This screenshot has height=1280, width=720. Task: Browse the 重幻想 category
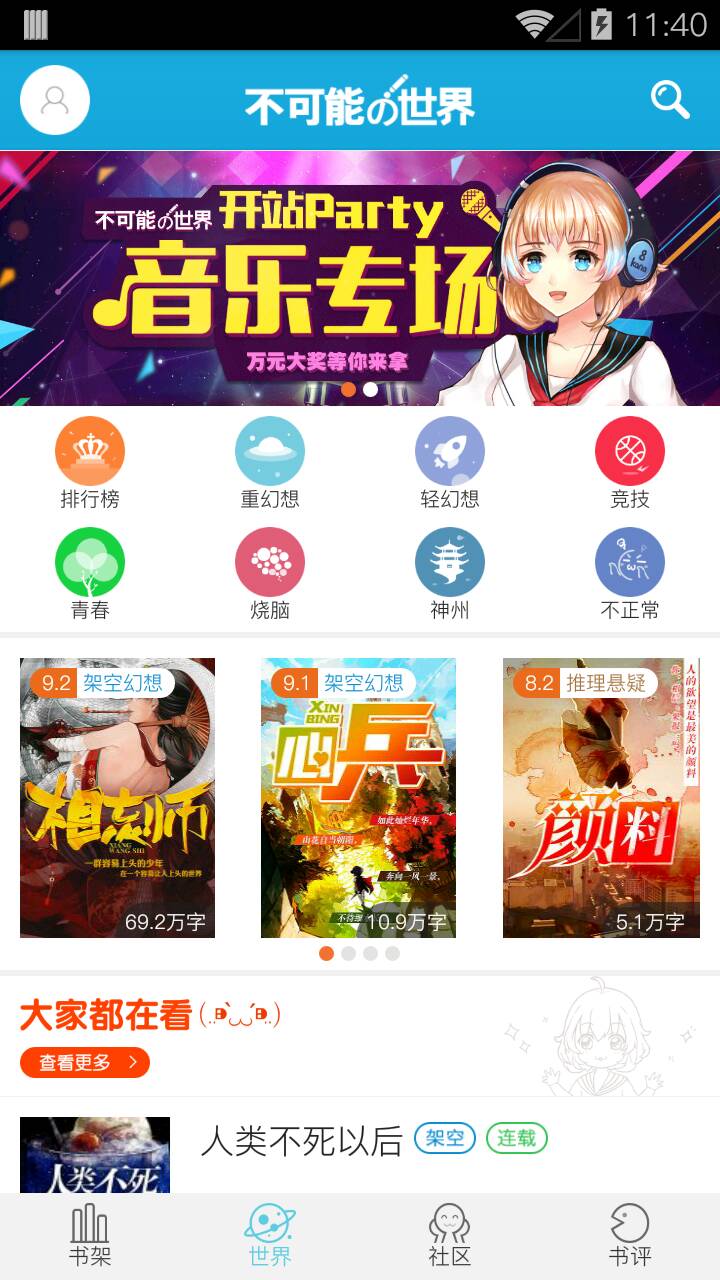tap(270, 463)
